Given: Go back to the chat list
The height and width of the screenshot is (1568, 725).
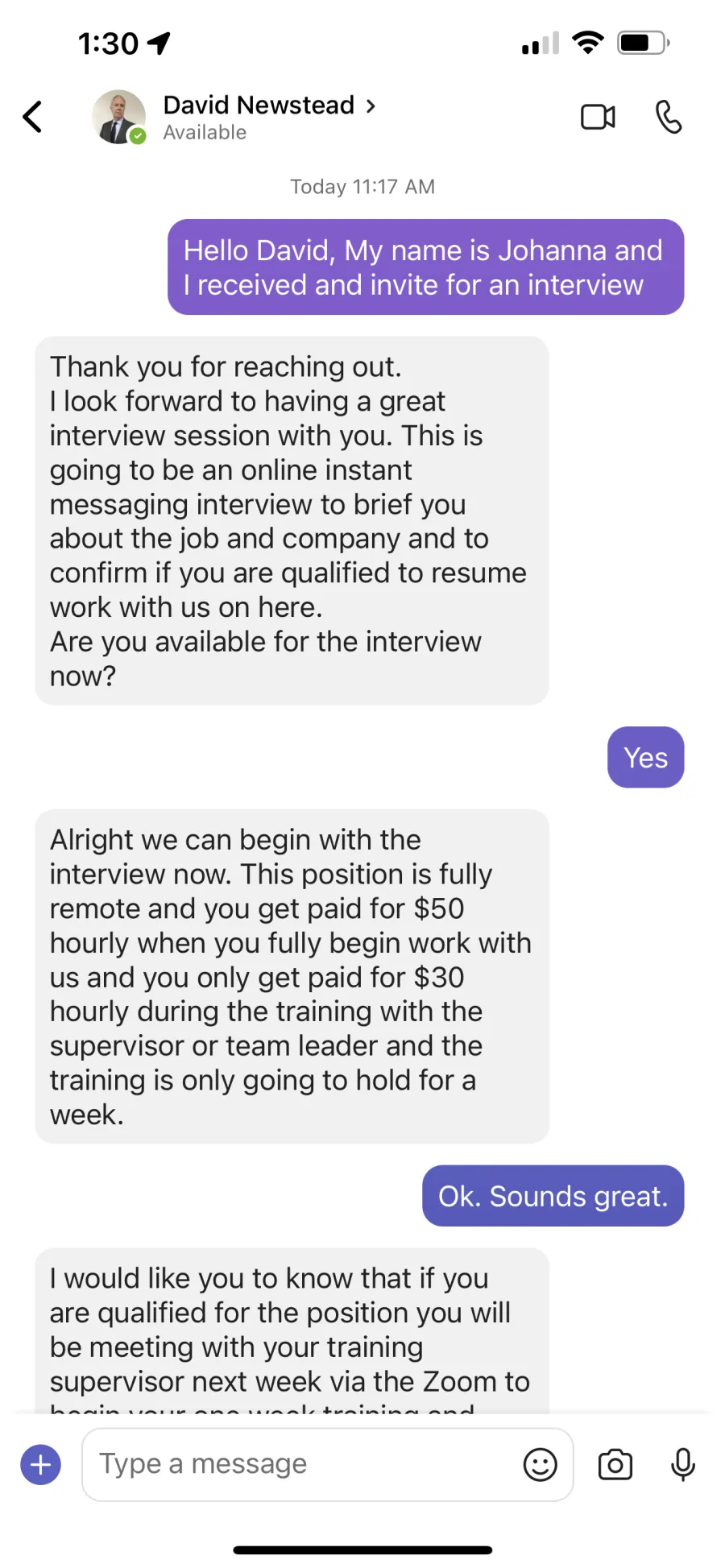Looking at the screenshot, I should (32, 117).
